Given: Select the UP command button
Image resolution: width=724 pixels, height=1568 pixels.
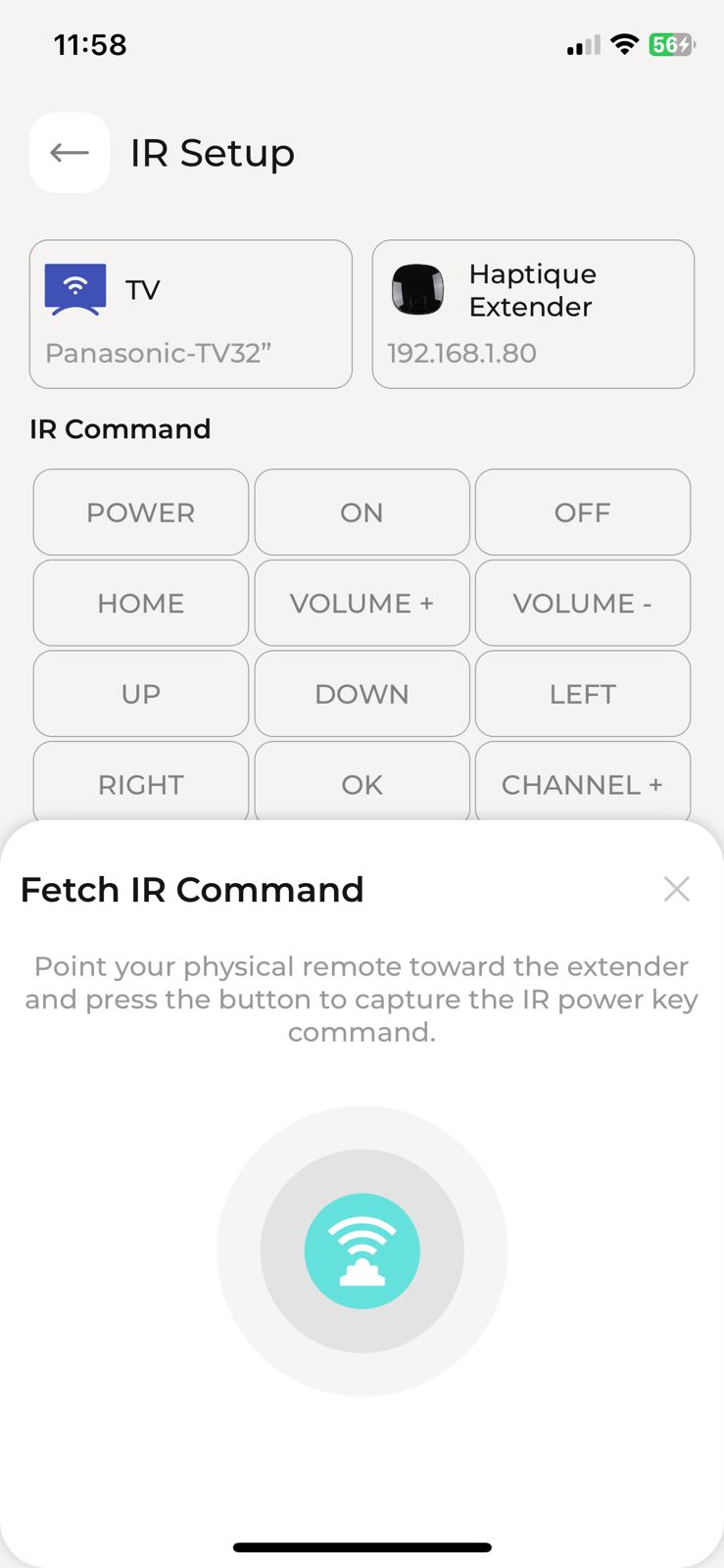Looking at the screenshot, I should click(x=141, y=694).
